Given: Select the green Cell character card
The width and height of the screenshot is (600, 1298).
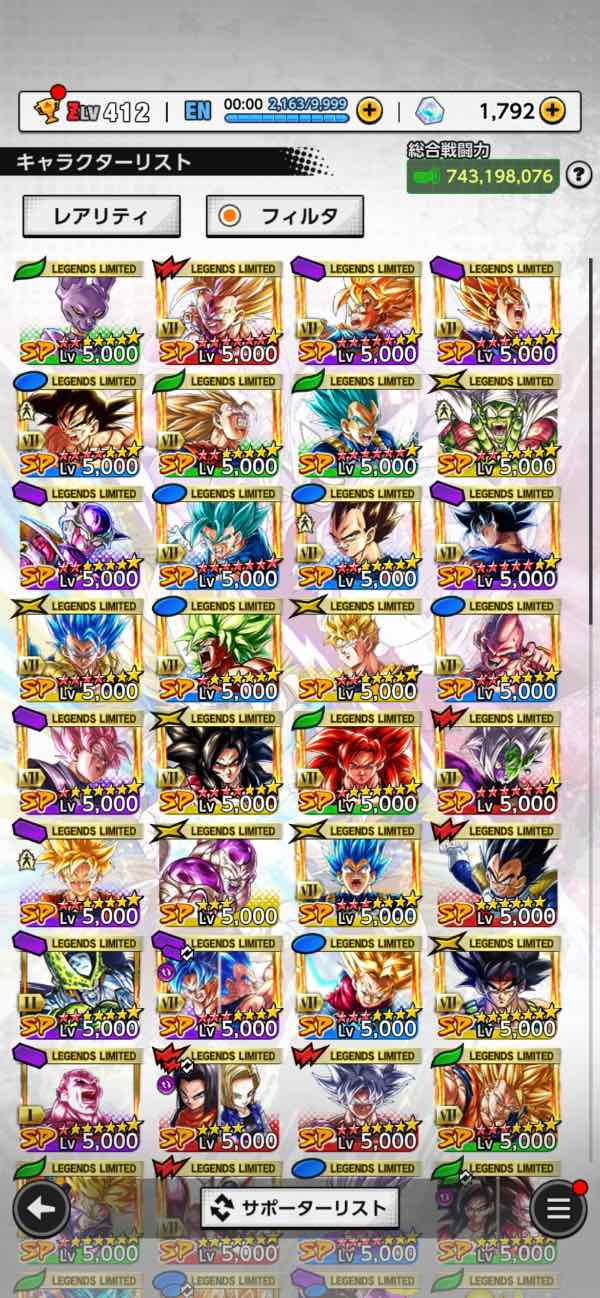Looking at the screenshot, I should coord(78,987).
